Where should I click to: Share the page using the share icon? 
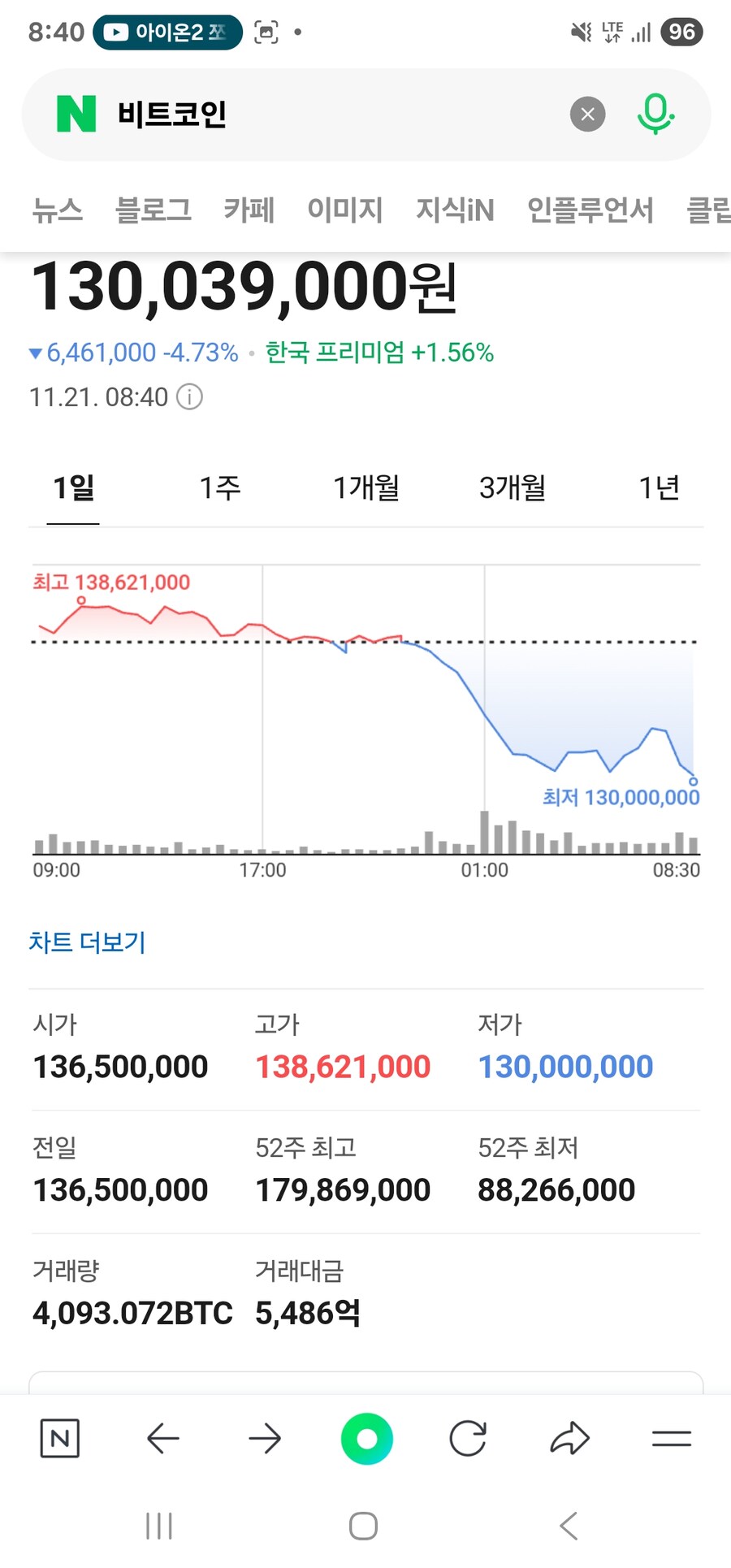[x=569, y=1438]
